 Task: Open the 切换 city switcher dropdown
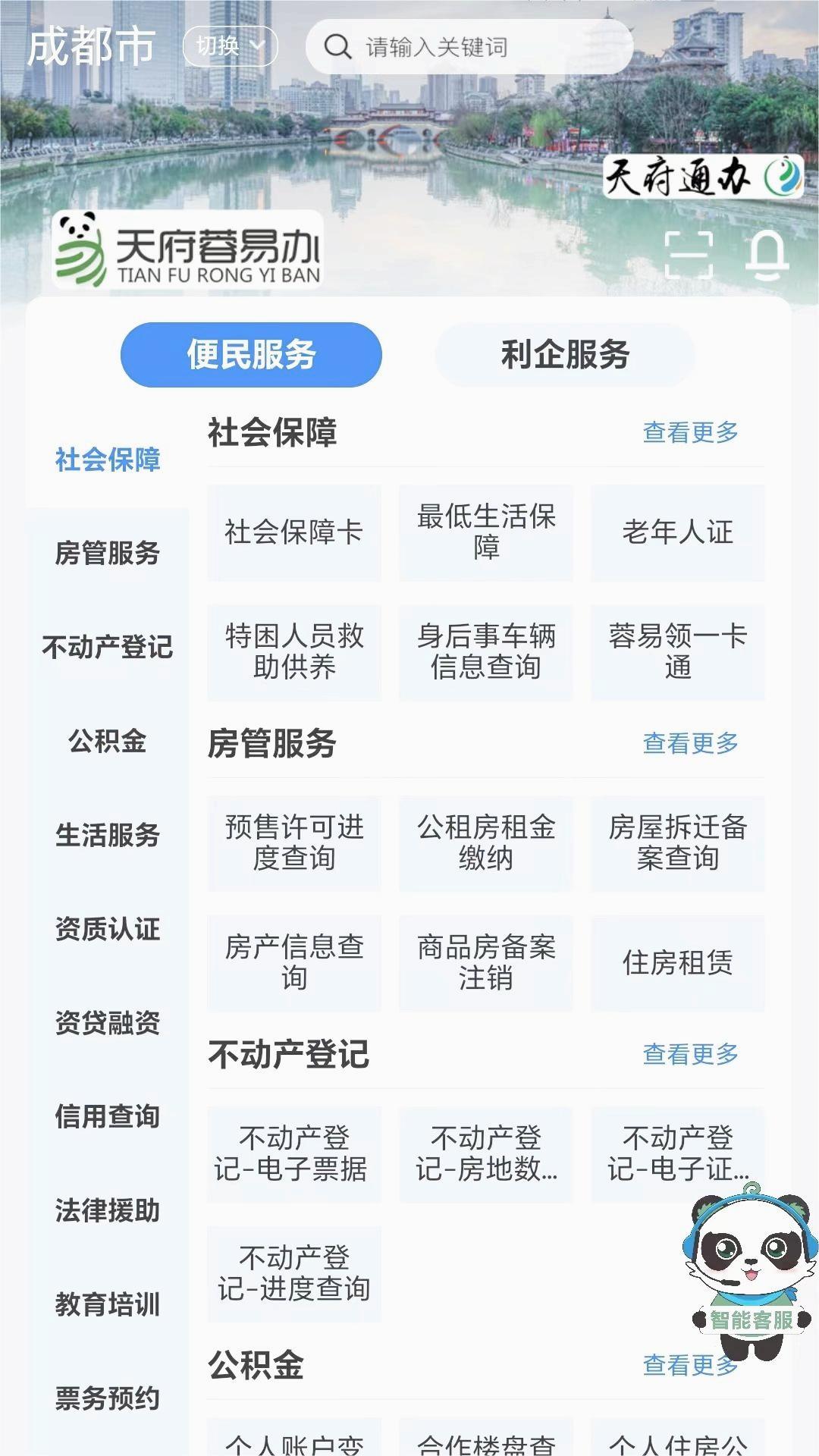tap(229, 46)
